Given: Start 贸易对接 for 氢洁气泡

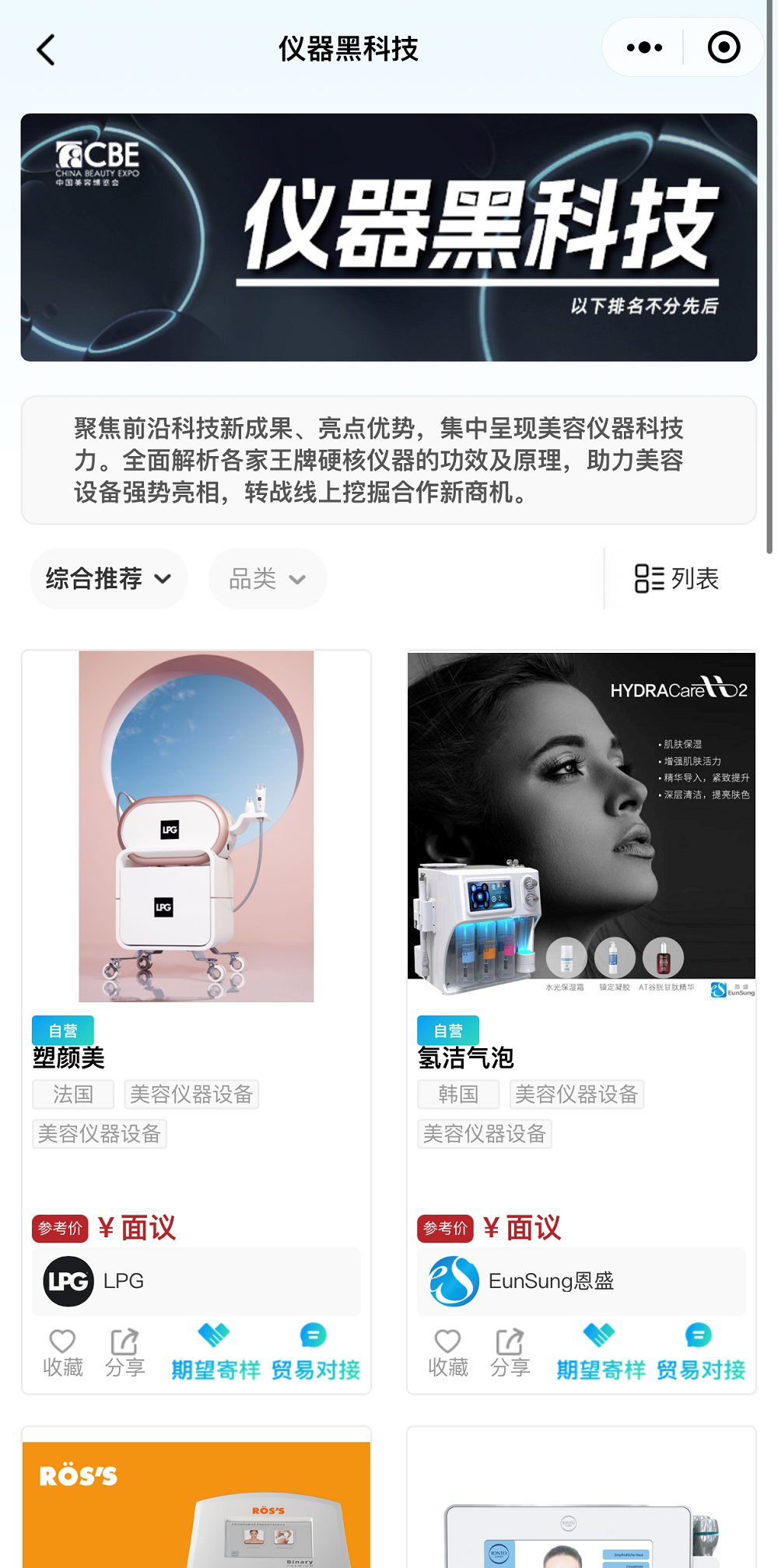Looking at the screenshot, I should pos(700,1352).
